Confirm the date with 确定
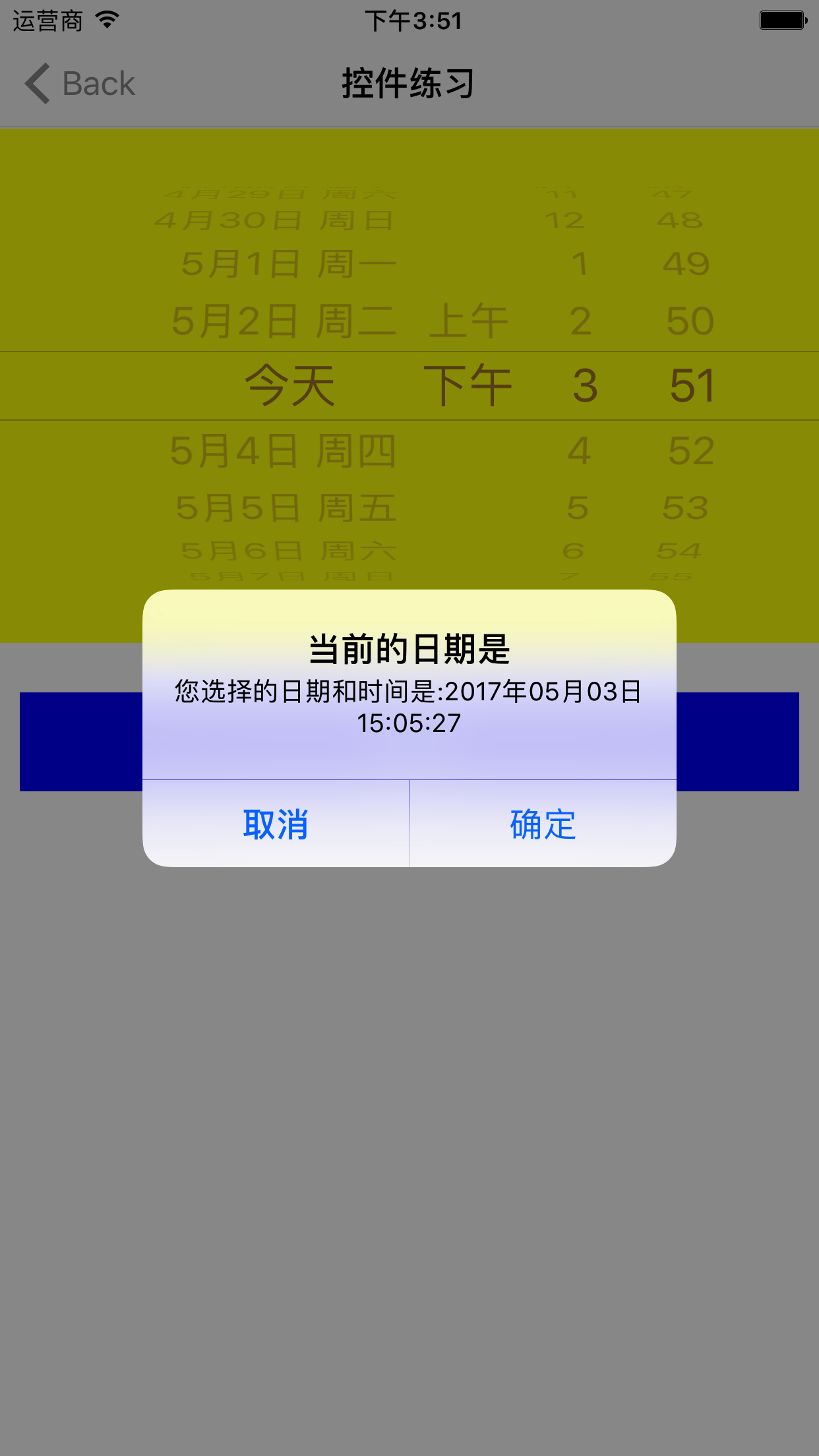Viewport: 819px width, 1456px height. pos(543,824)
